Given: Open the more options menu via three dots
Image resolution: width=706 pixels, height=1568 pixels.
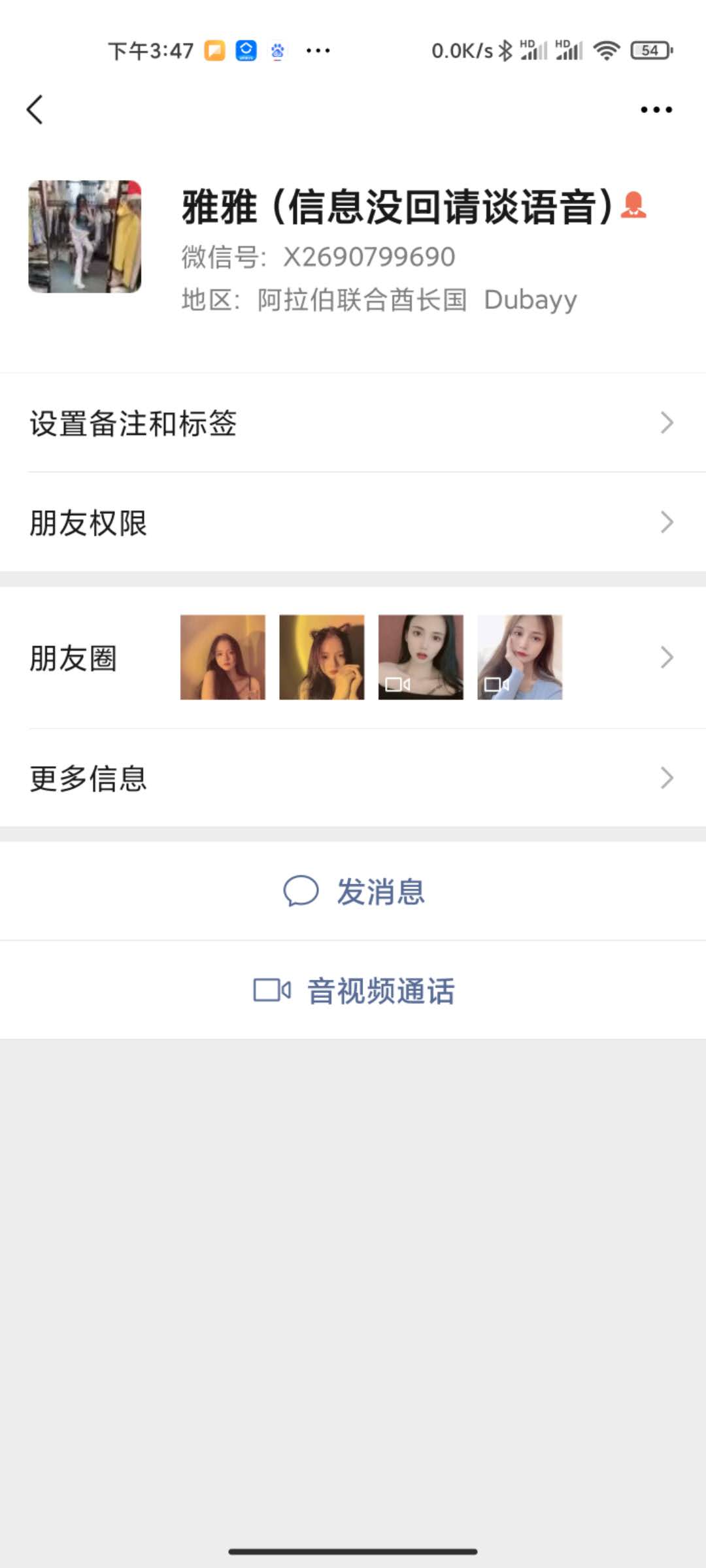Looking at the screenshot, I should point(656,109).
